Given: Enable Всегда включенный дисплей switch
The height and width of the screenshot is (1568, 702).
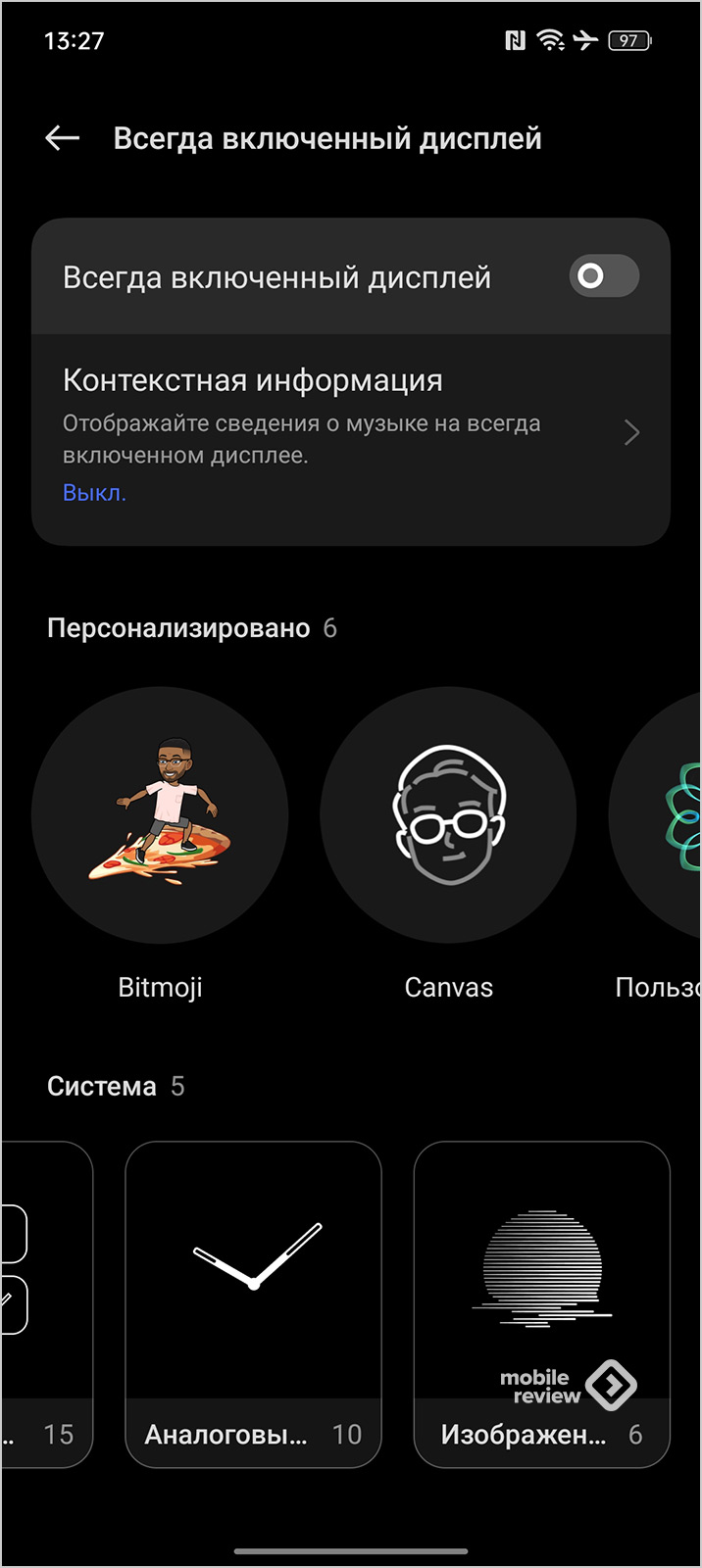Looking at the screenshot, I should tap(603, 276).
